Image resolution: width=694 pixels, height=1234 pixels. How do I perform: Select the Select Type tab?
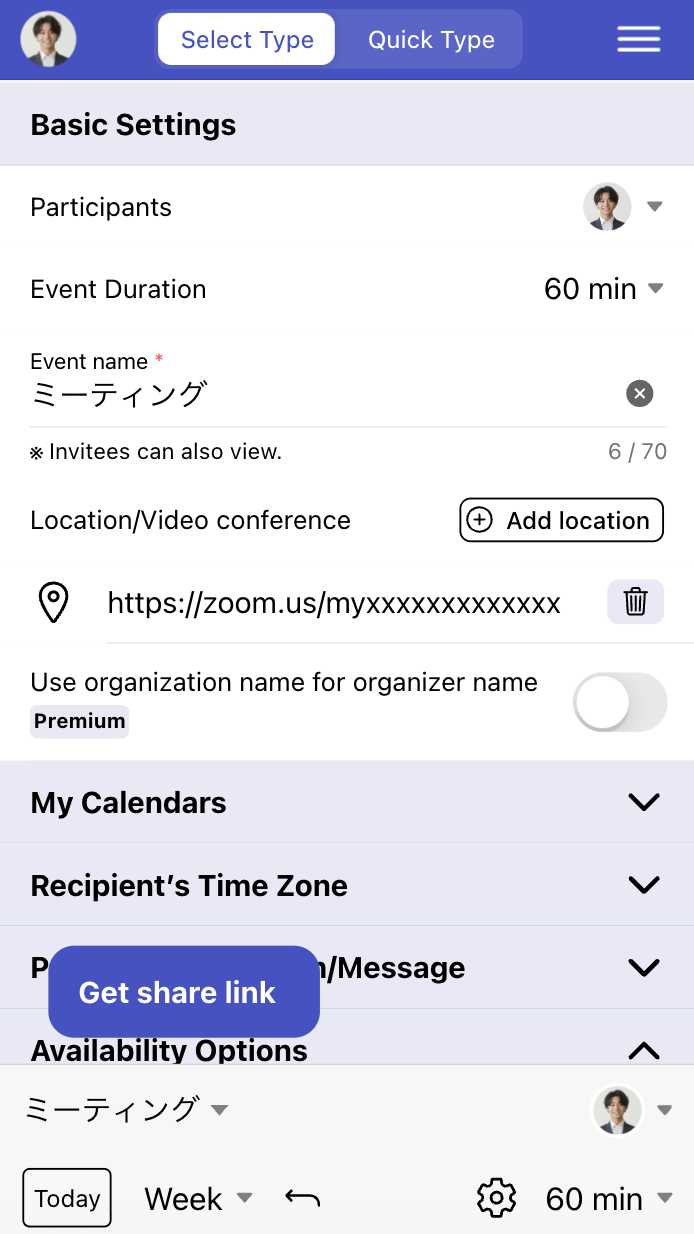click(x=247, y=40)
